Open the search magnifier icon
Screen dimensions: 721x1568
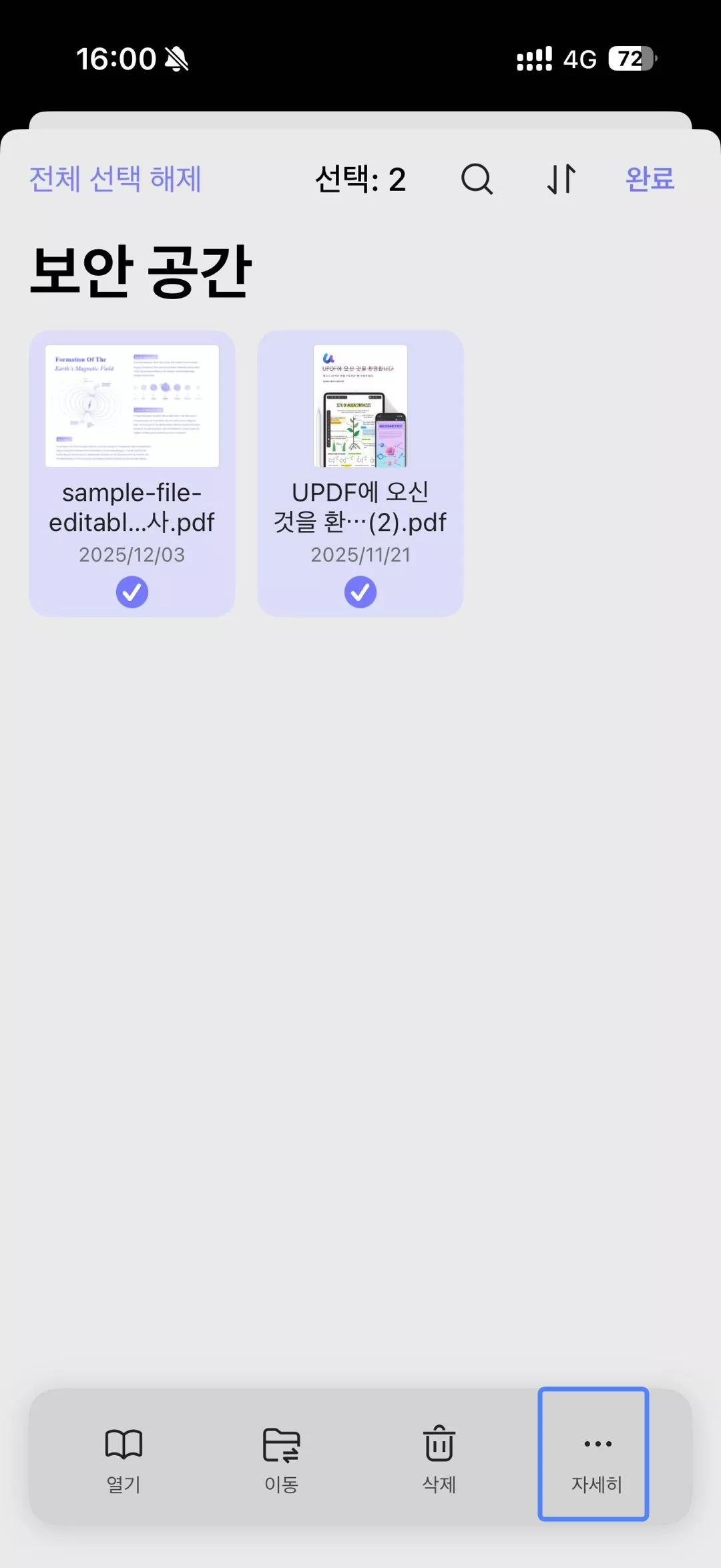tap(477, 179)
